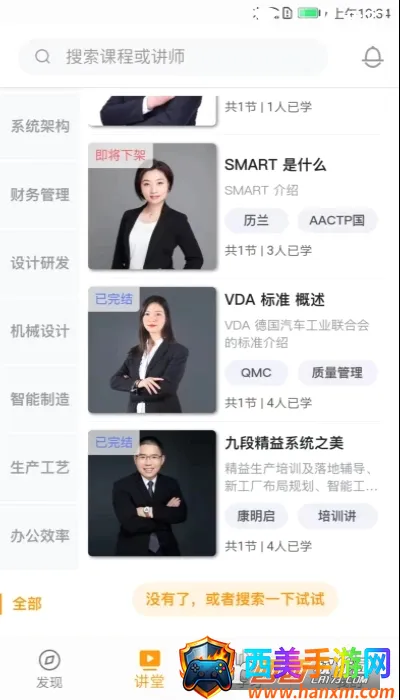Tap the QMC tag chip
The image size is (400, 700).
pyautogui.click(x=256, y=373)
